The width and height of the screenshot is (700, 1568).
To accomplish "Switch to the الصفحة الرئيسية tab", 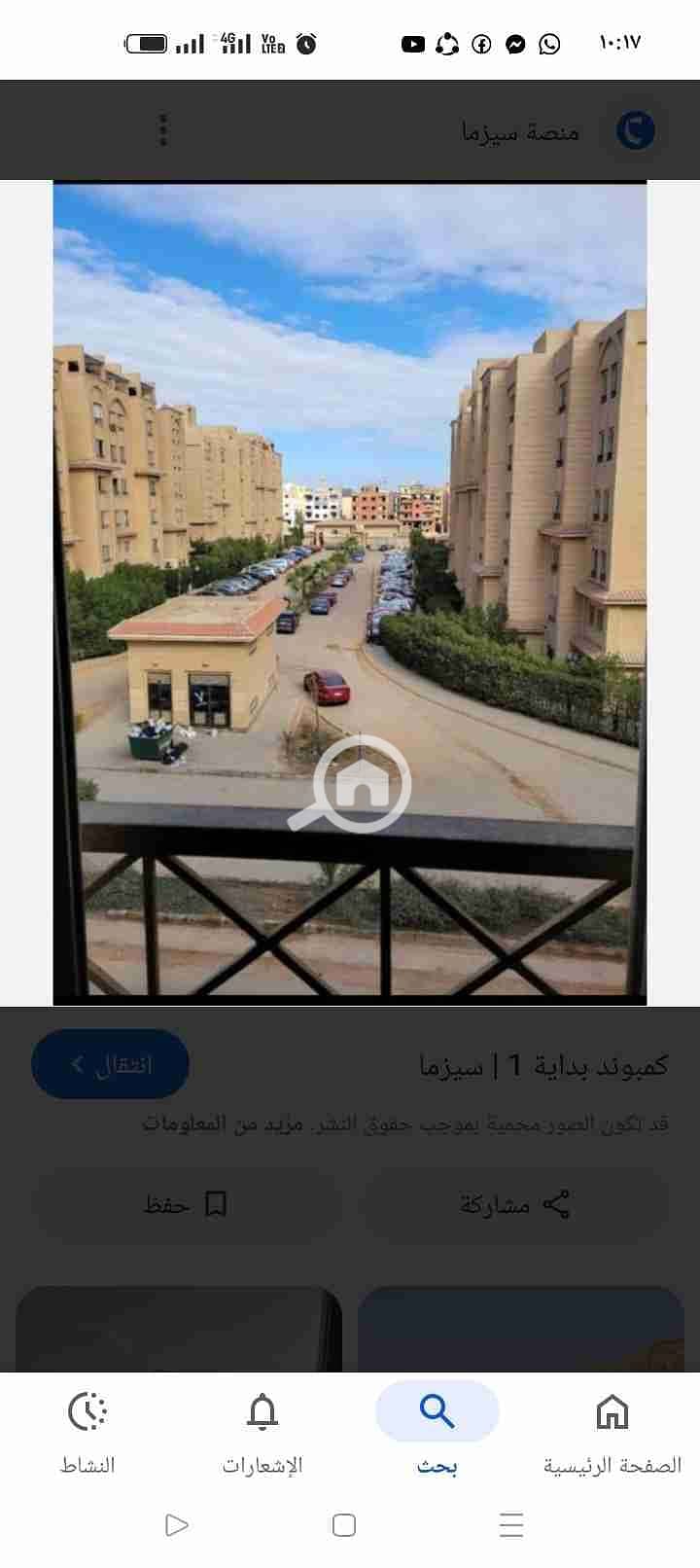I will pos(612,1432).
